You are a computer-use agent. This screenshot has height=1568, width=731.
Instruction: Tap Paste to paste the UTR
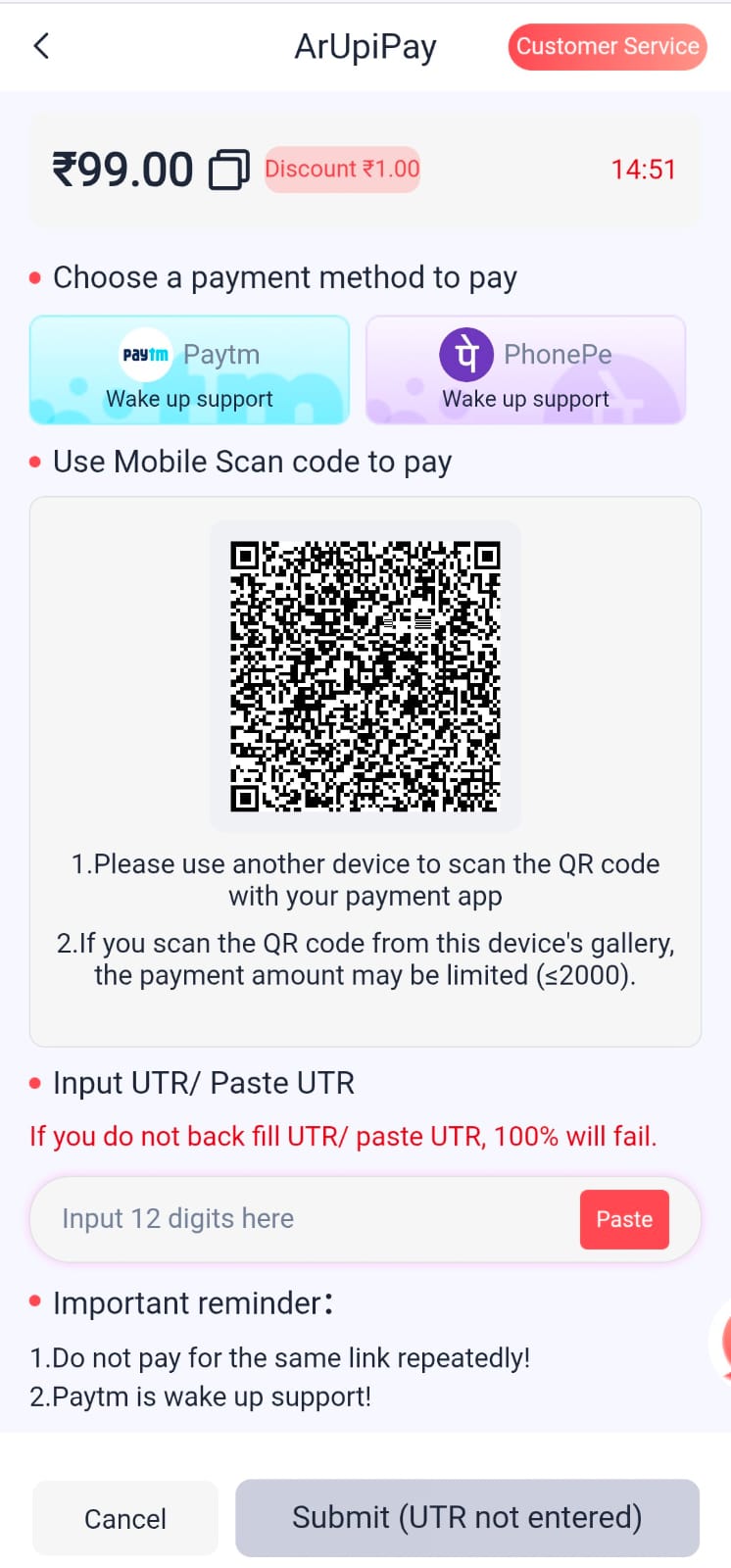click(624, 1219)
